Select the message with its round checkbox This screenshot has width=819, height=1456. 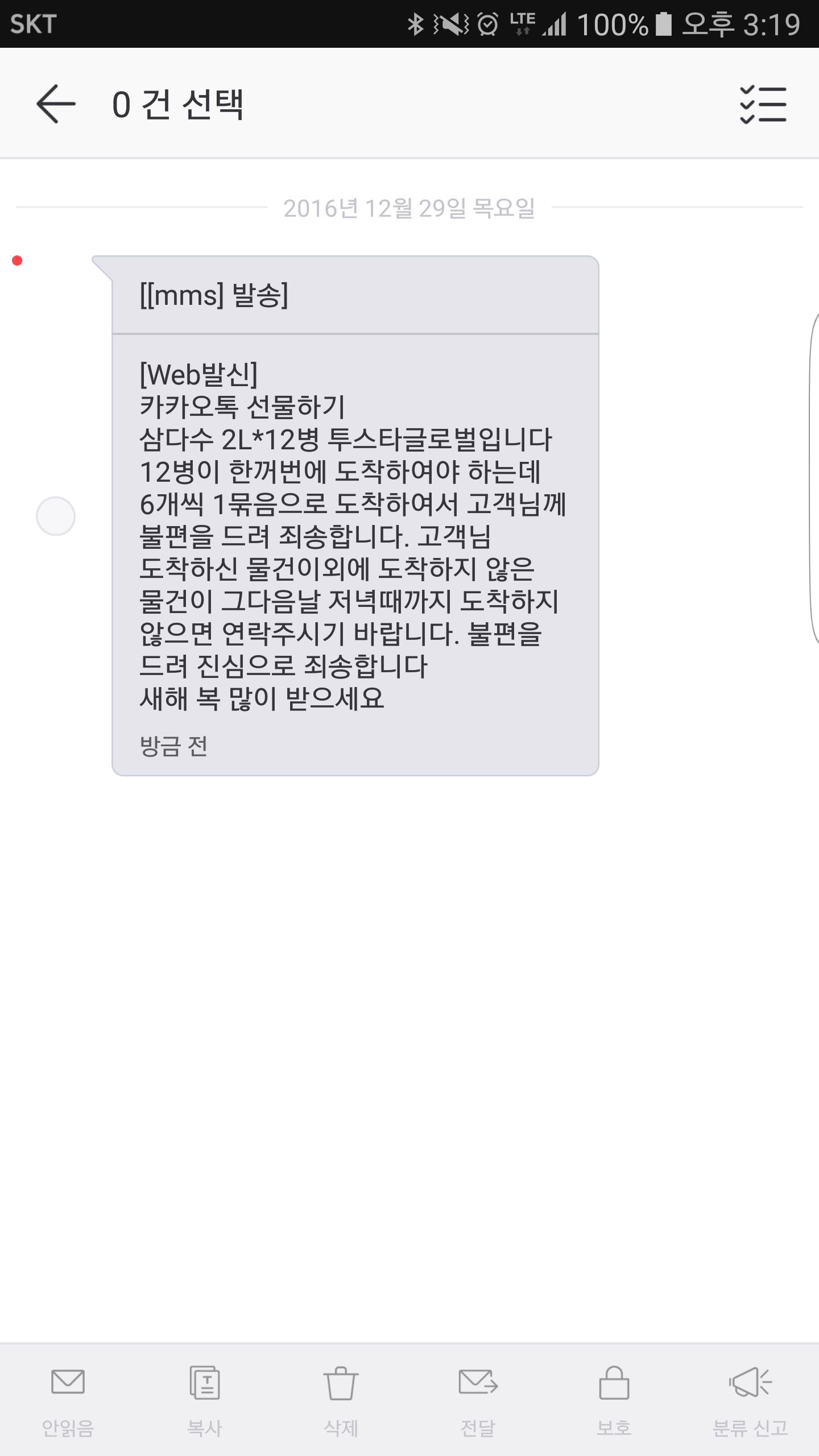56,516
